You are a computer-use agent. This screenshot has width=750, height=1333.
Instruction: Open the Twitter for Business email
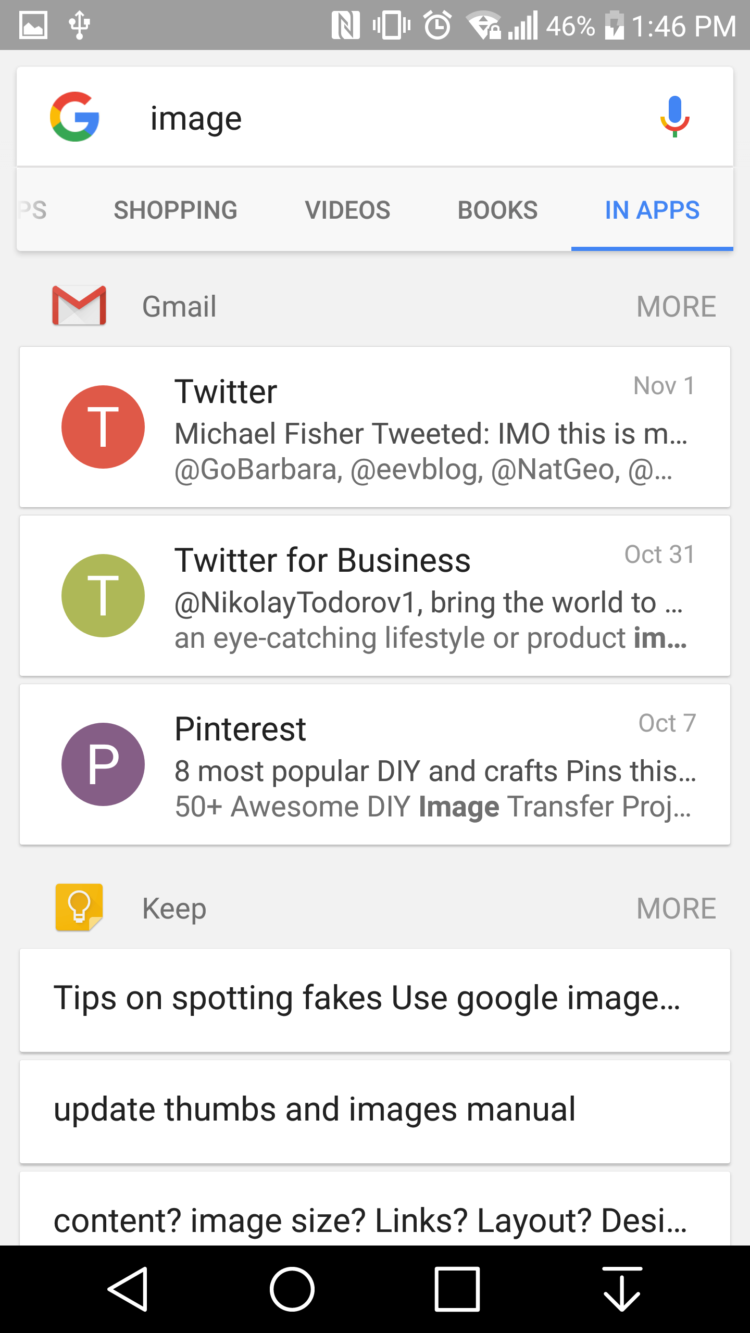(x=375, y=597)
